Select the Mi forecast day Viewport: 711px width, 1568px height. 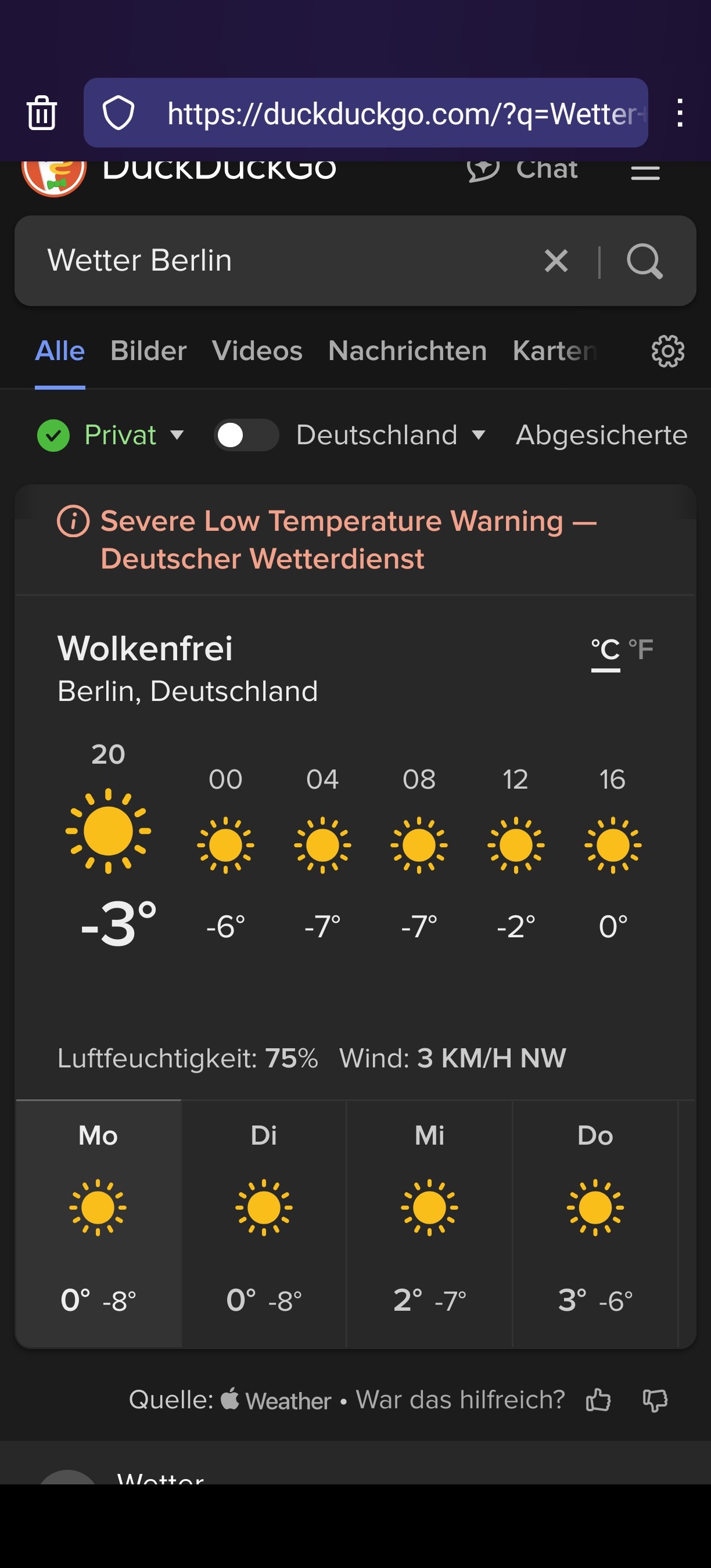429,1224
